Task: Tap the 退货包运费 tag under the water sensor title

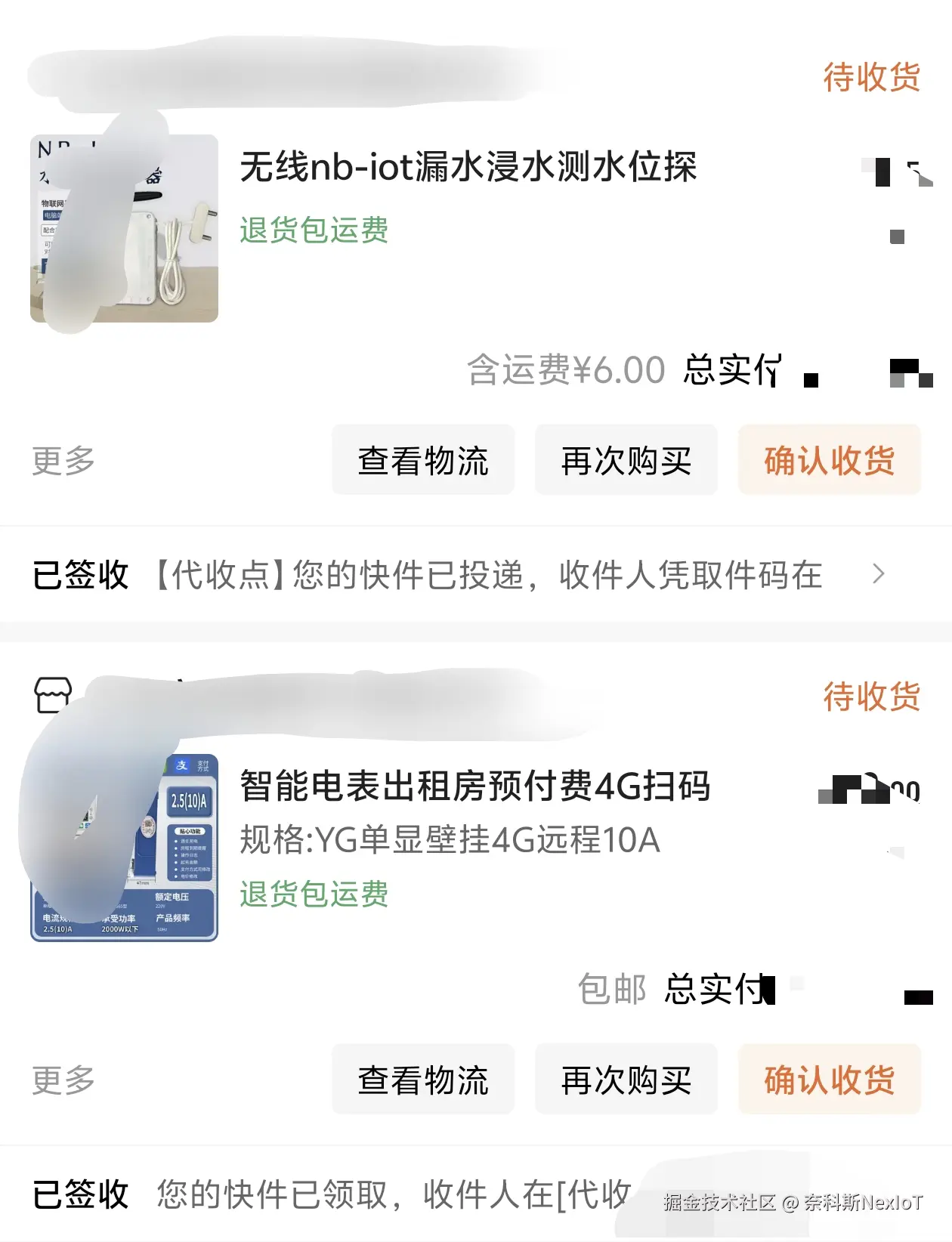Action: 314,230
